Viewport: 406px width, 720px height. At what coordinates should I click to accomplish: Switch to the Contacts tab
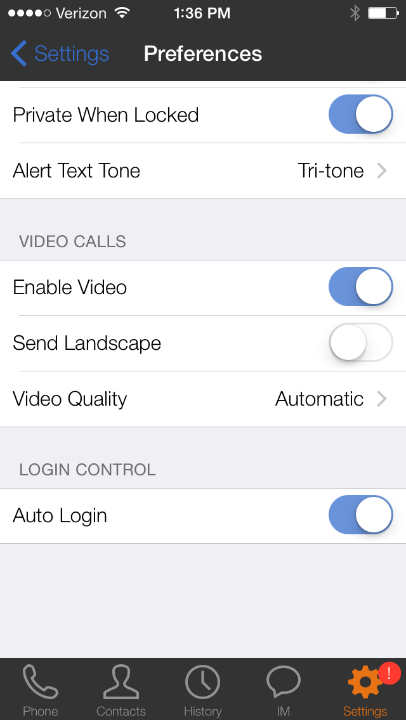tap(121, 690)
